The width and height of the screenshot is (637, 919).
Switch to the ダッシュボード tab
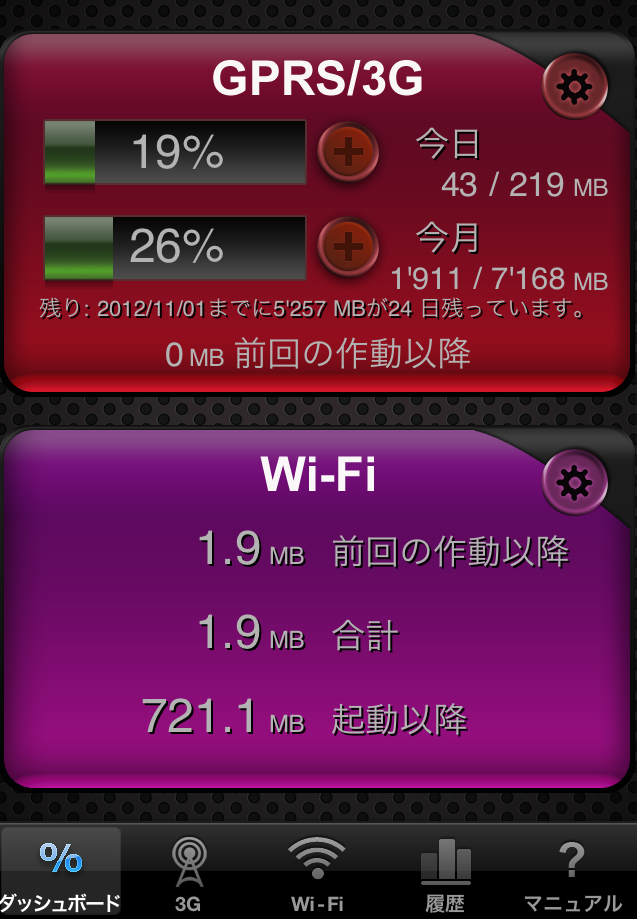tap(61, 872)
